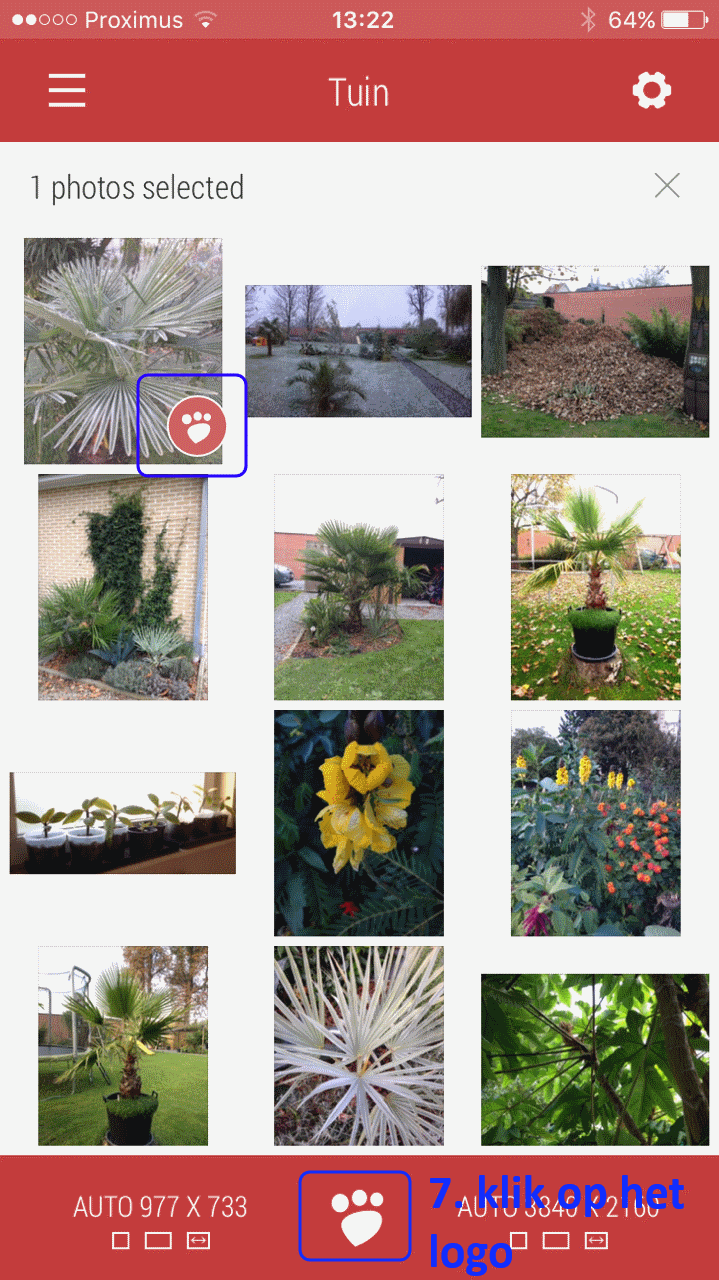The height and width of the screenshot is (1280, 719).
Task: Select the palm beside the garage photo
Action: 358,587
